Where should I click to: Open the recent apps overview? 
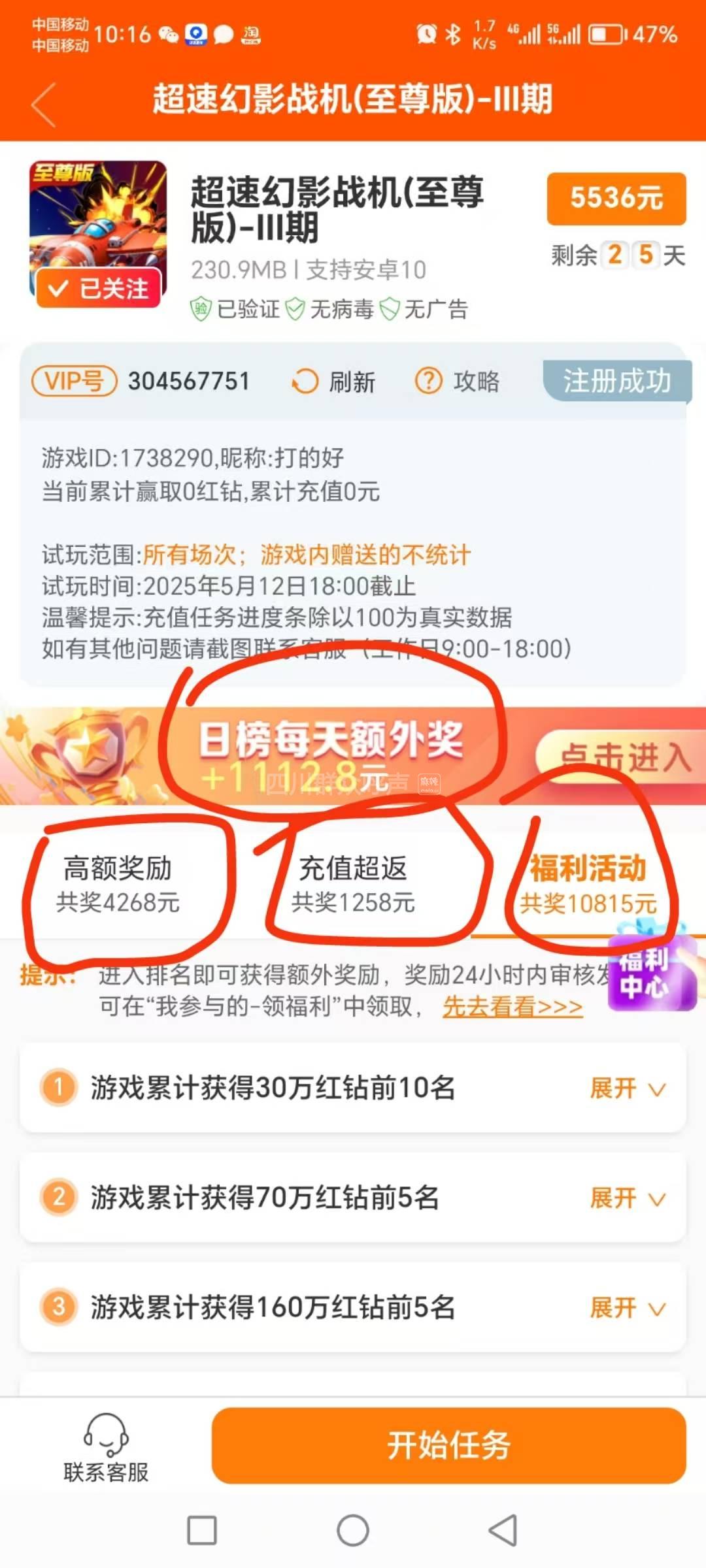(202, 1530)
